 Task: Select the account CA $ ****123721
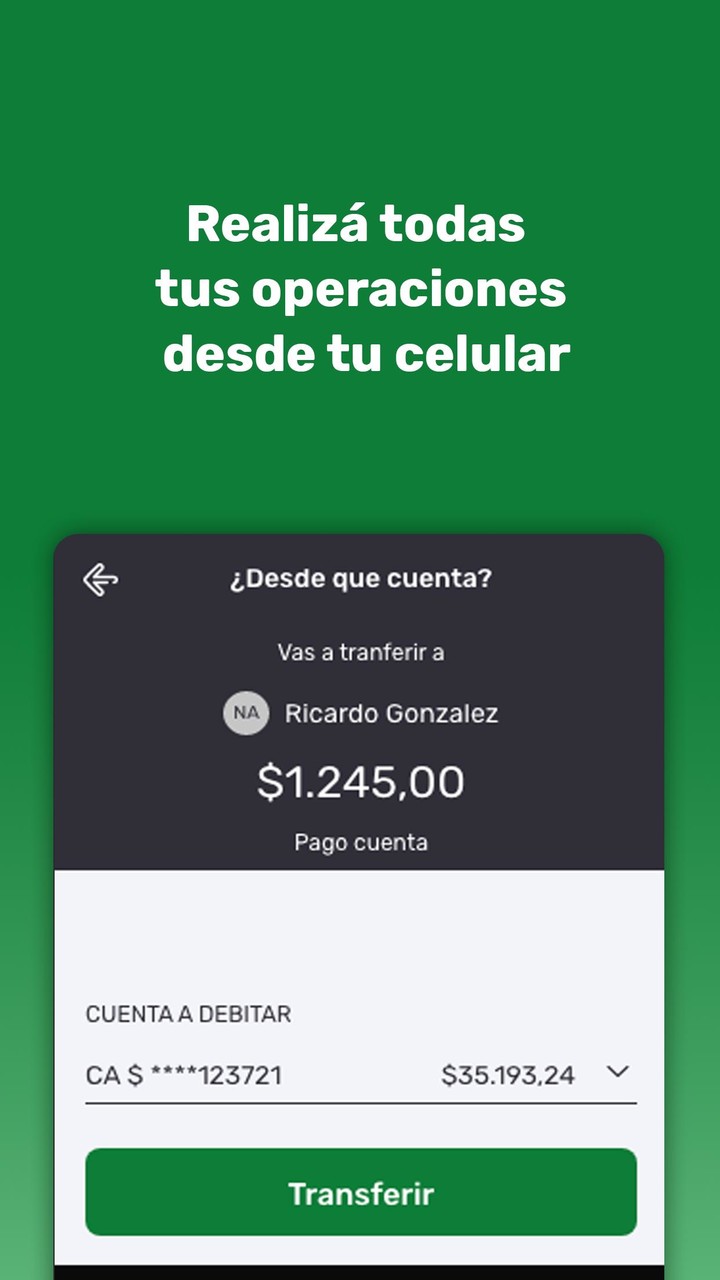(185, 1075)
